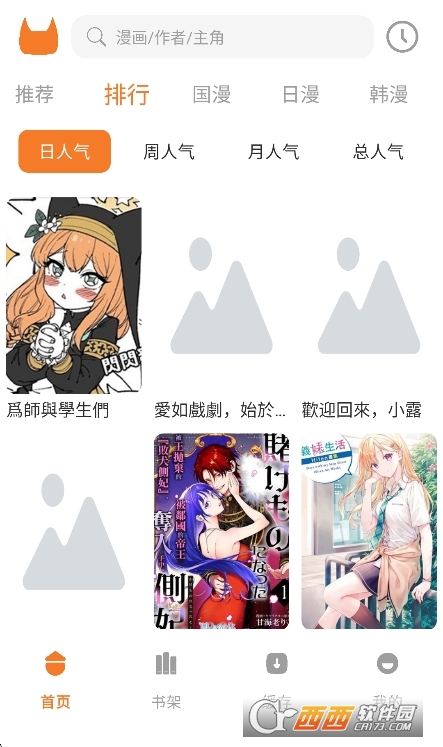Select the 周人气 ranking filter
443x747 pixels.
169,151
